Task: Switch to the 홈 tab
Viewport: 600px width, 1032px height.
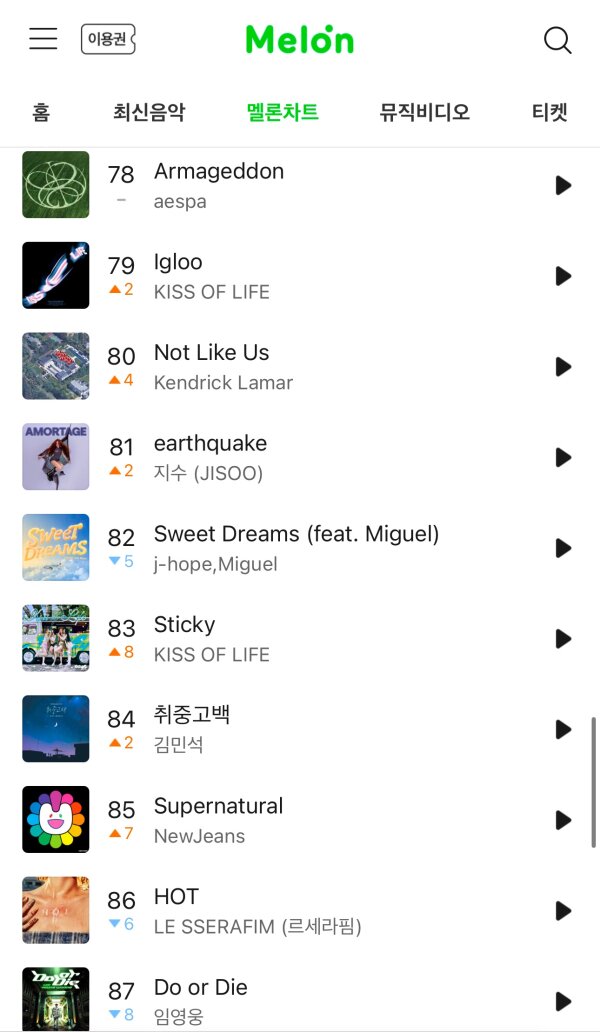Action: (x=41, y=112)
